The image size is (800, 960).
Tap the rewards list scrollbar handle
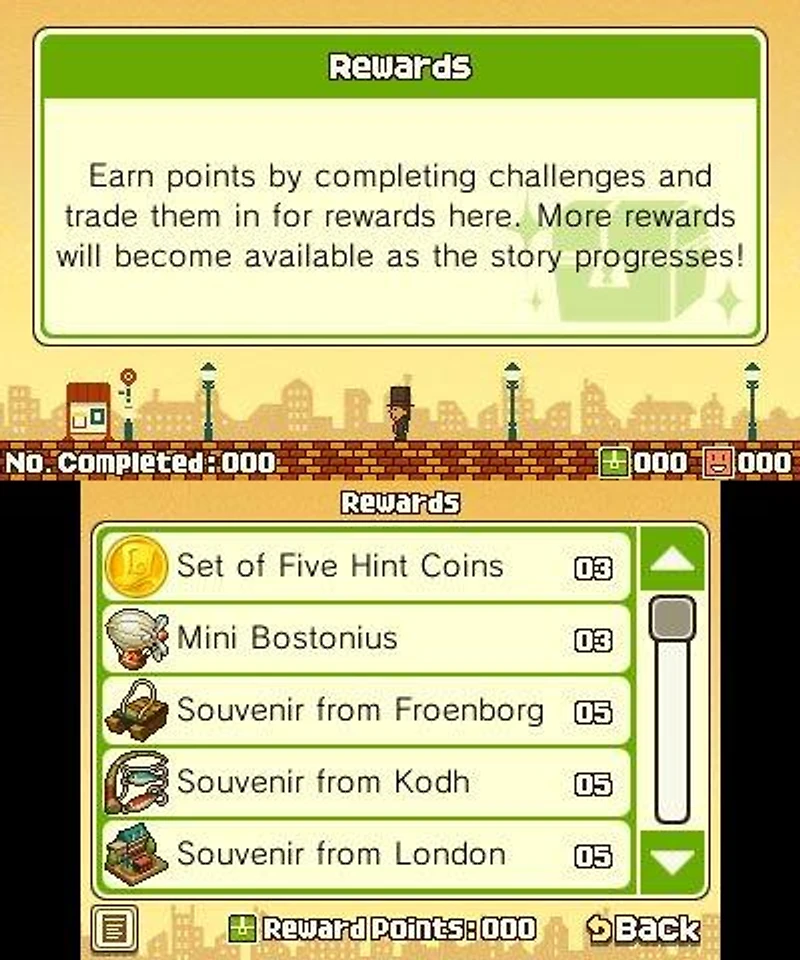click(672, 619)
